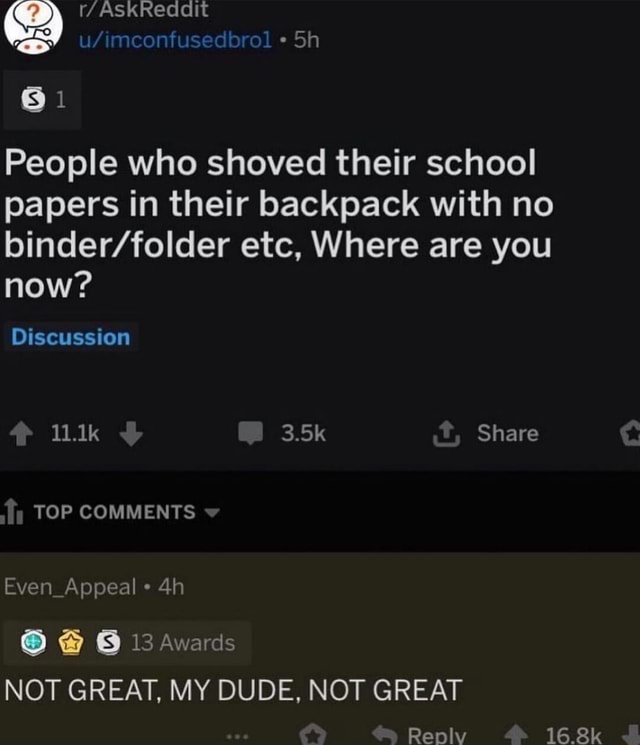The height and width of the screenshot is (745, 640).
Task: Open Even_Appeal's profile
Action: 70,587
